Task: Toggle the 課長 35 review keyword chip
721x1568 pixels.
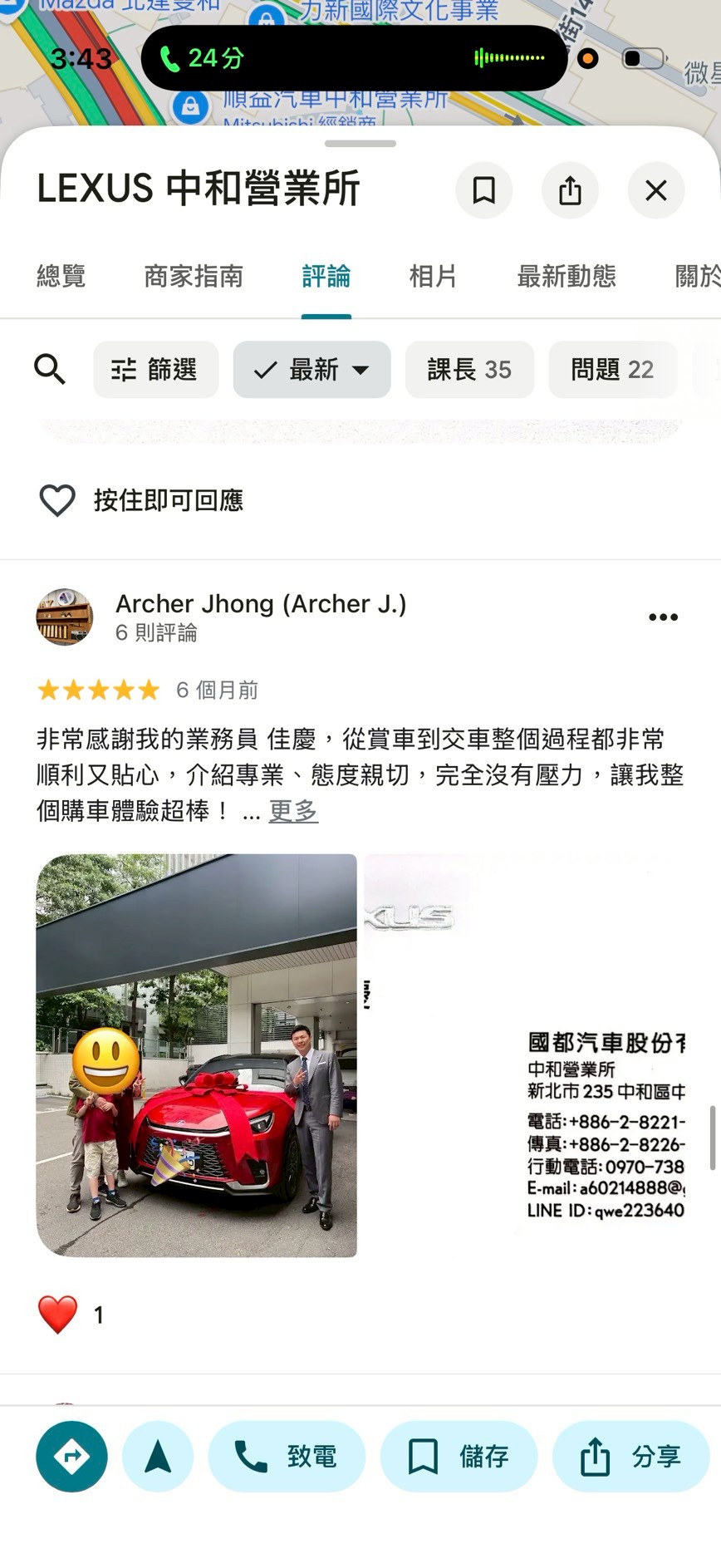Action: click(469, 370)
